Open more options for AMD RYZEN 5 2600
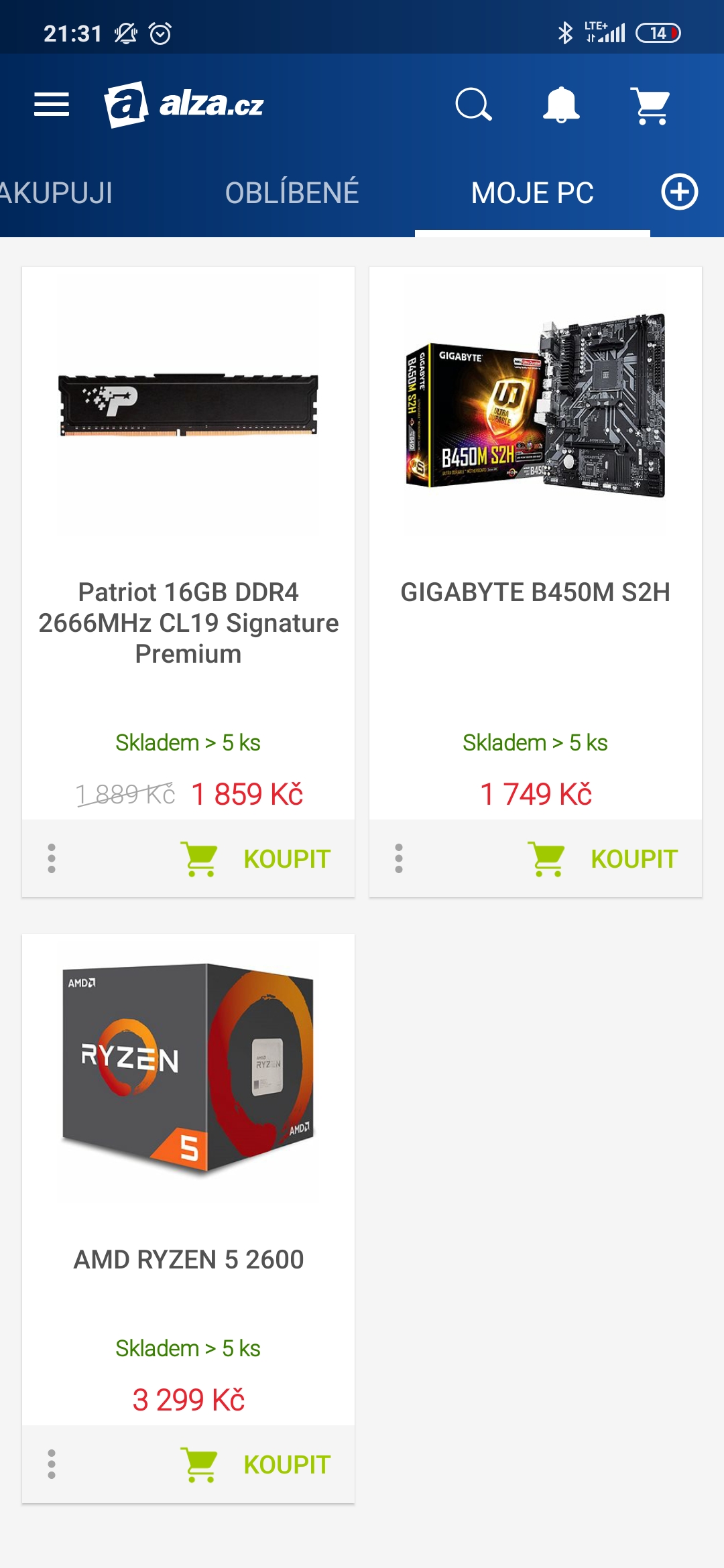This screenshot has height=1568, width=724. 52,1464
